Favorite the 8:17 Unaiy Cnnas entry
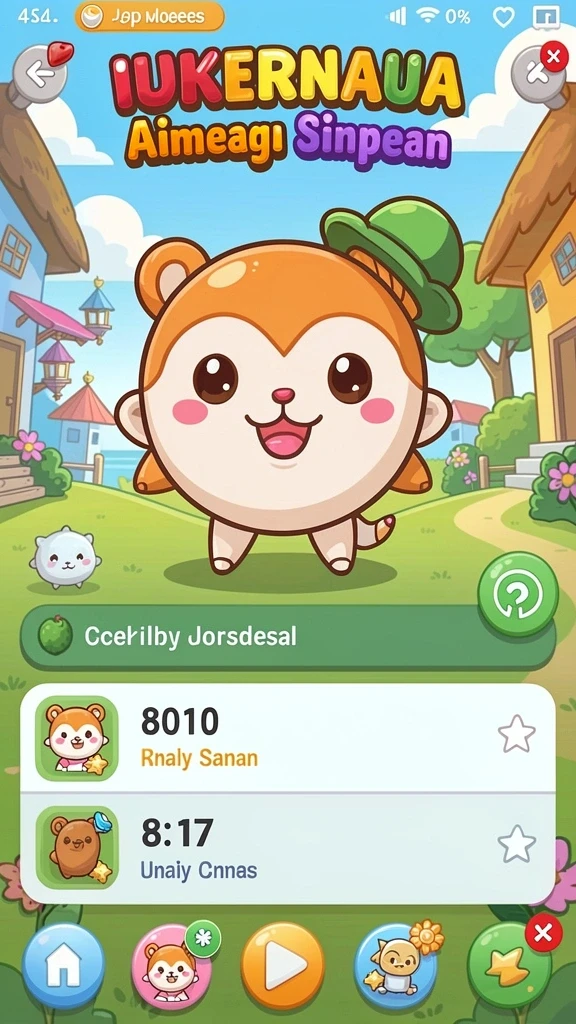576x1024 pixels. tap(517, 844)
